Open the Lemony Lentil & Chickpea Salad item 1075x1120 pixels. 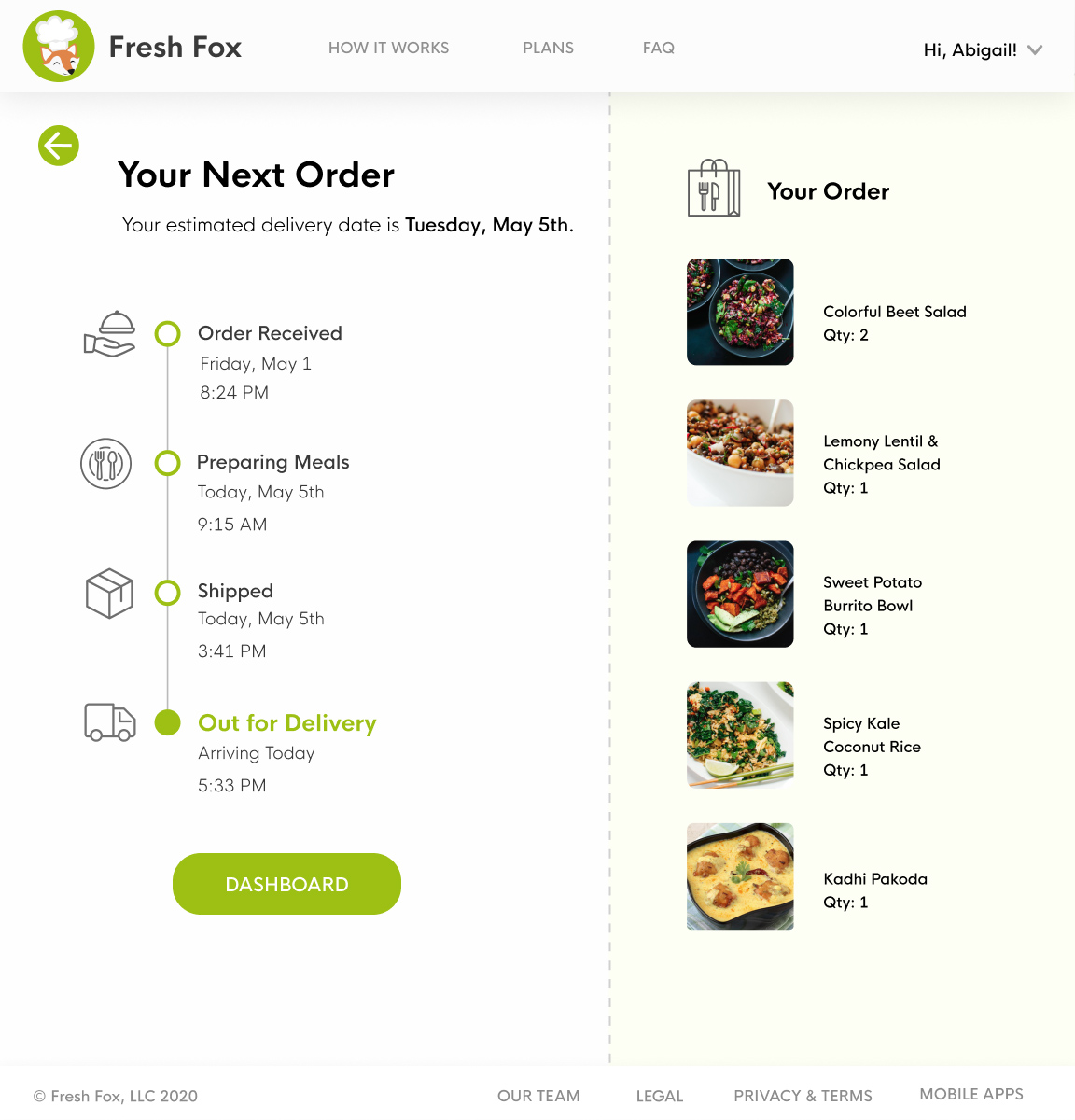(740, 453)
